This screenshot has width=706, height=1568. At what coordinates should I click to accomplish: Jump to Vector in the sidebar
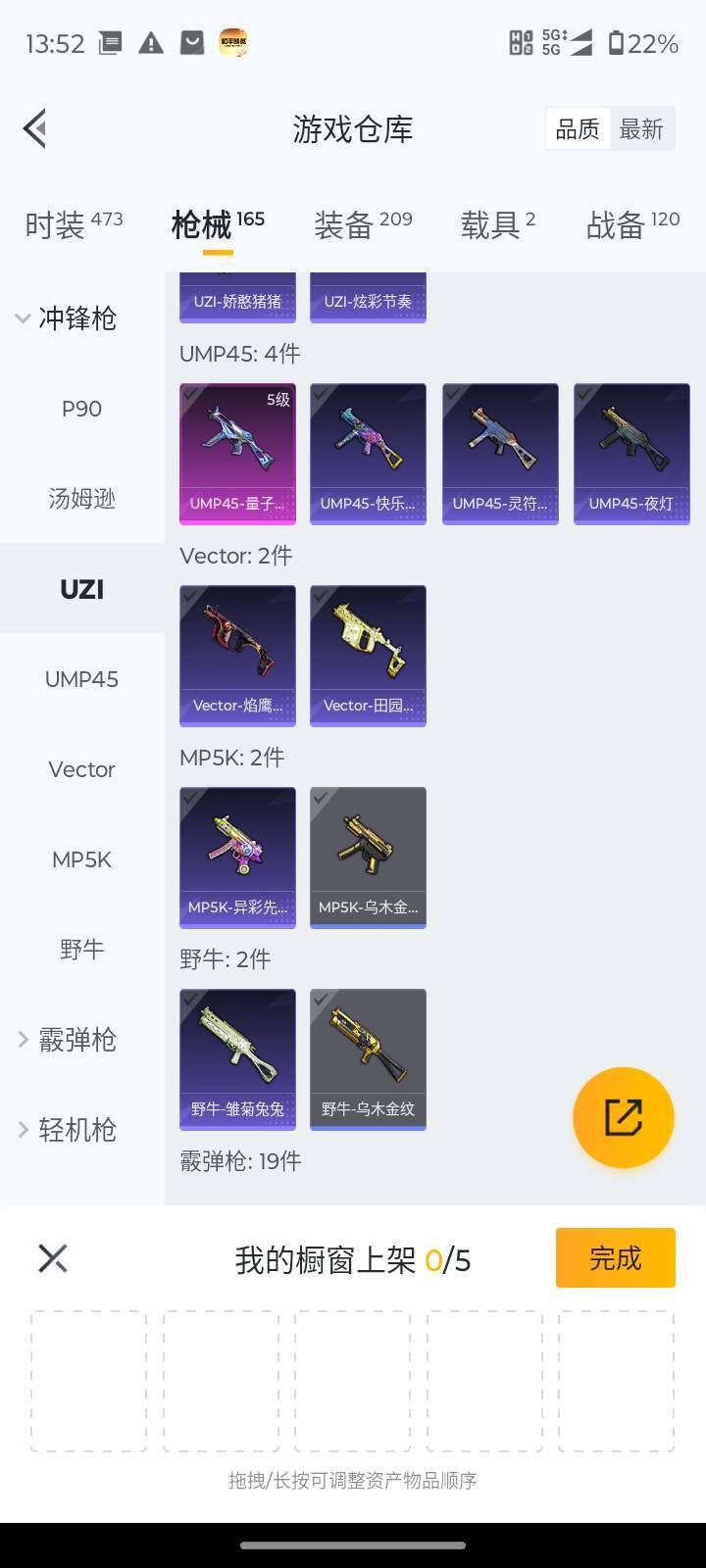pos(81,769)
